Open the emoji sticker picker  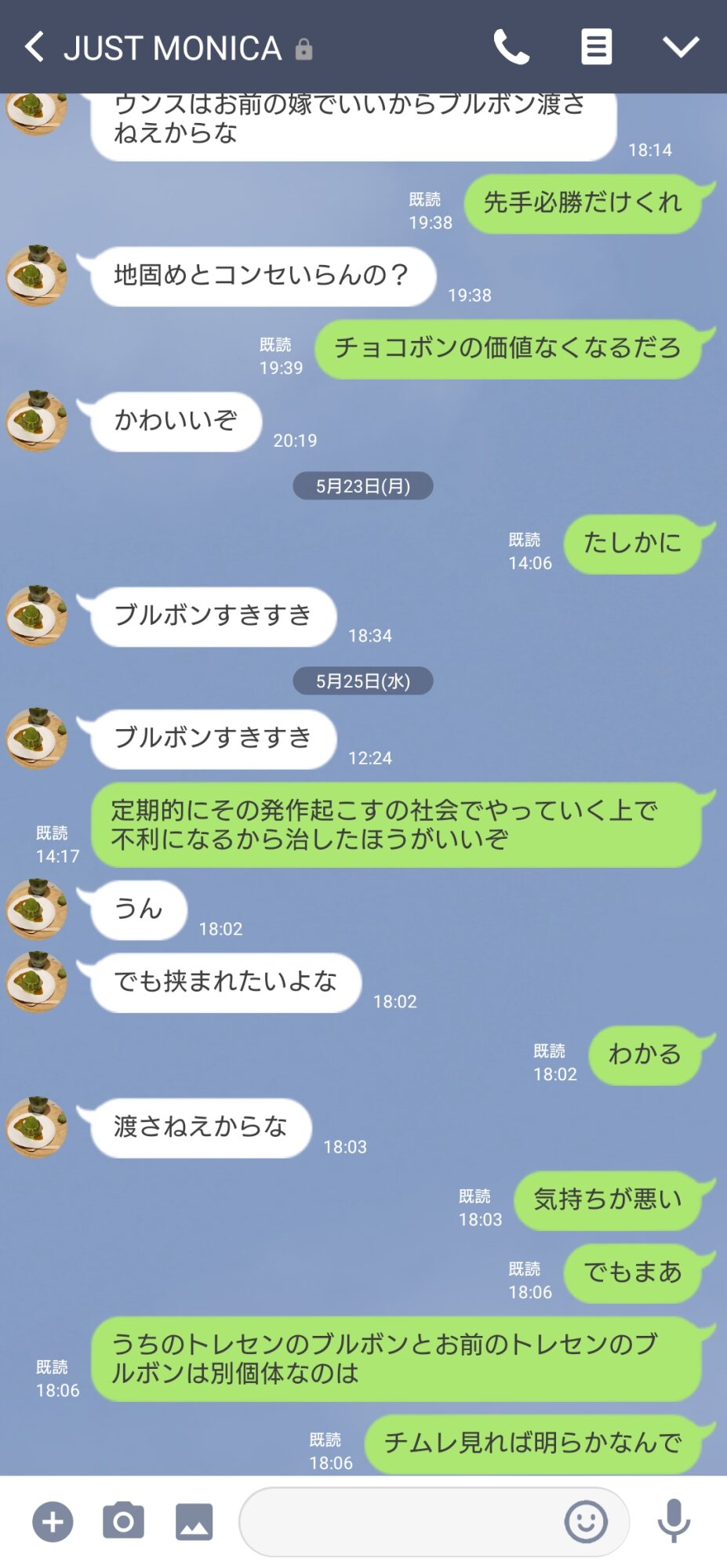point(586,1522)
